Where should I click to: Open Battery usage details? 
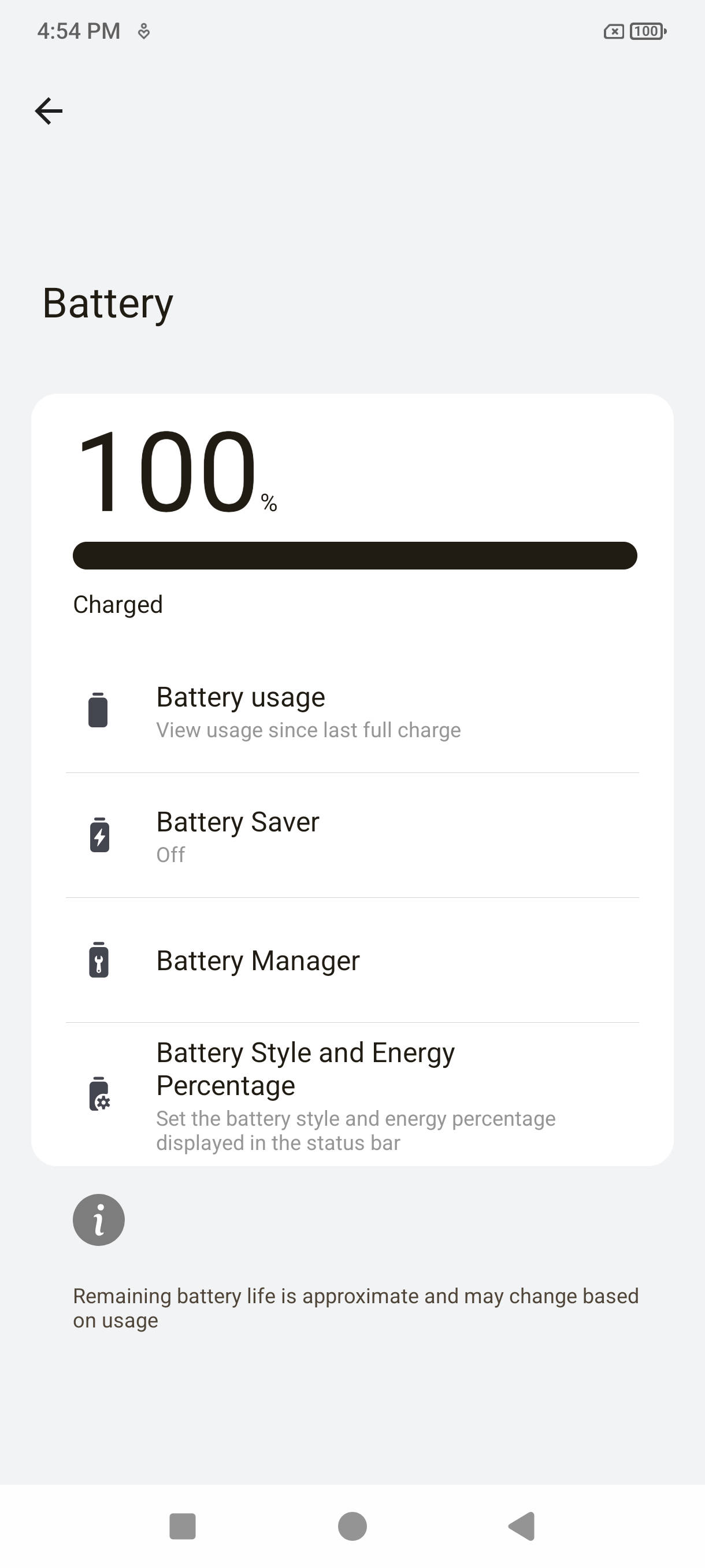[x=352, y=711]
